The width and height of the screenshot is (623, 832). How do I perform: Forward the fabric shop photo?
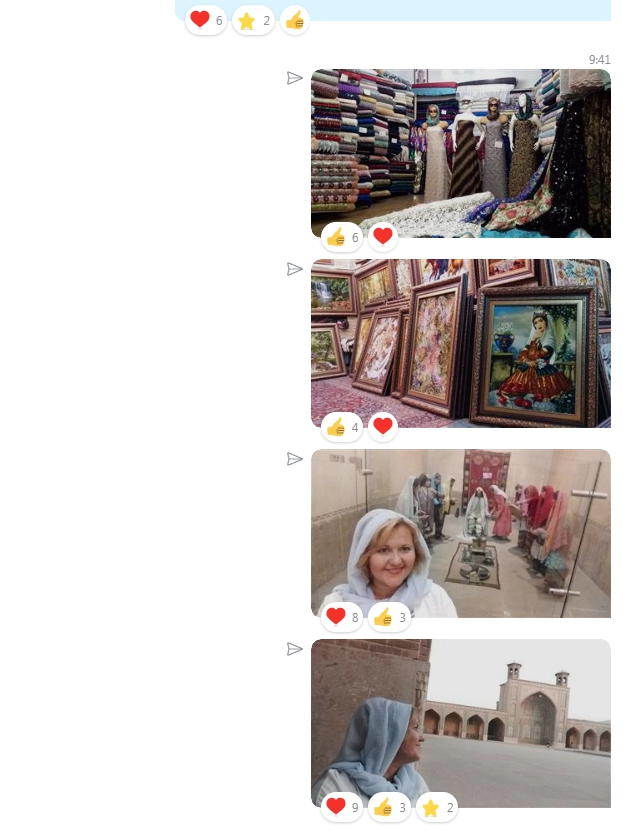point(294,78)
